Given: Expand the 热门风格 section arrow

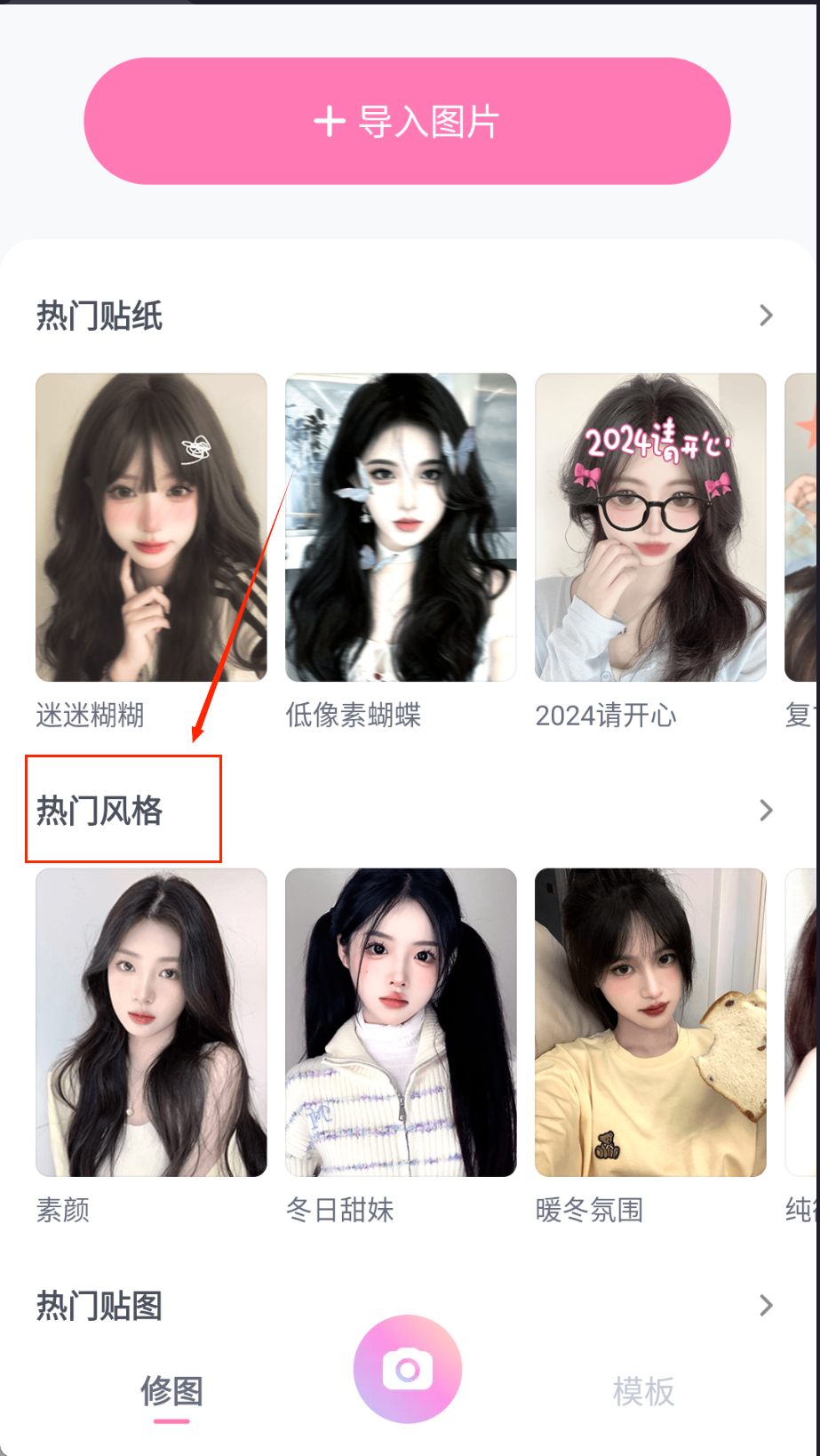Looking at the screenshot, I should 766,811.
